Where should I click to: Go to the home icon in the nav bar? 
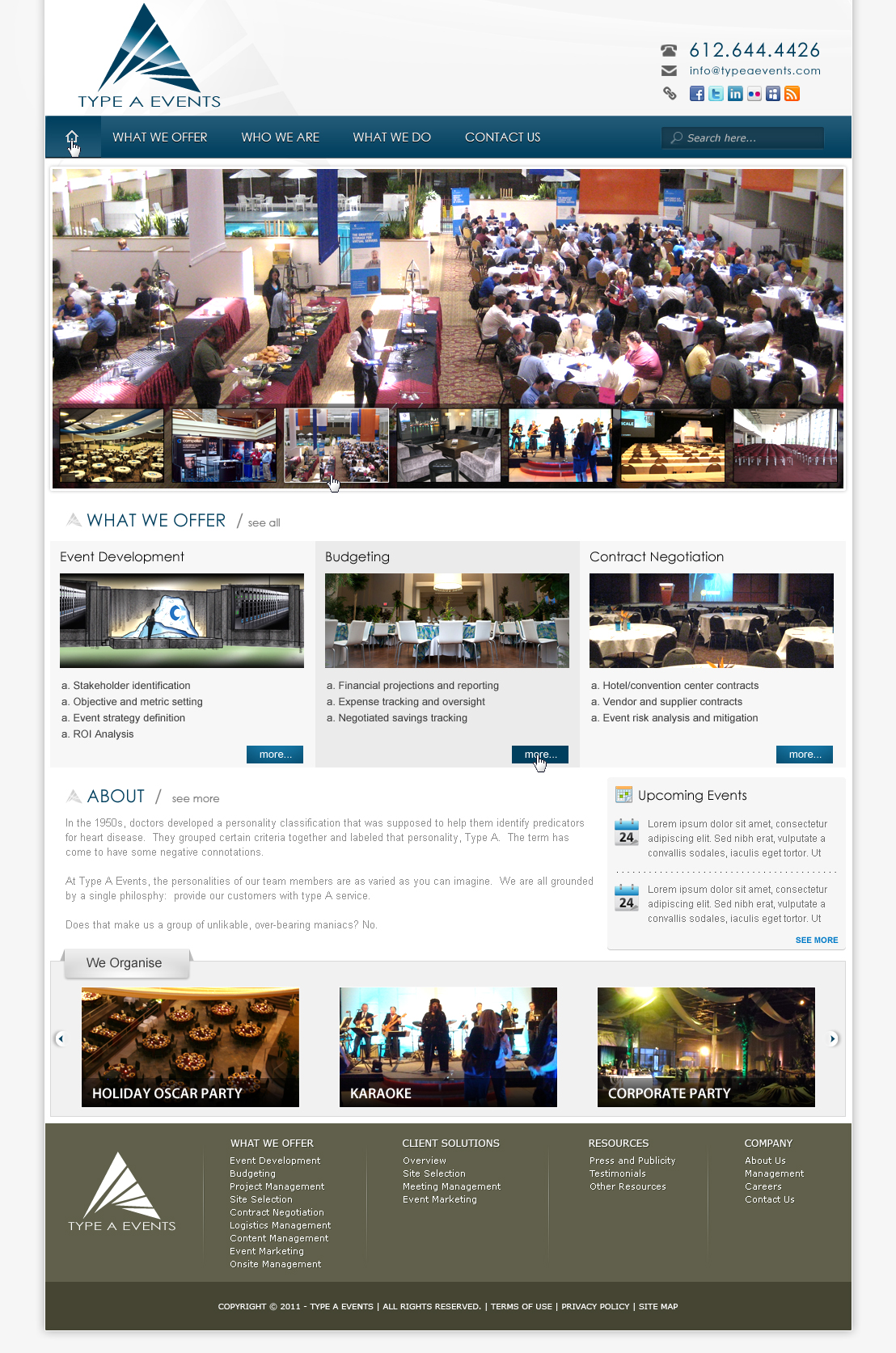tap(72, 137)
